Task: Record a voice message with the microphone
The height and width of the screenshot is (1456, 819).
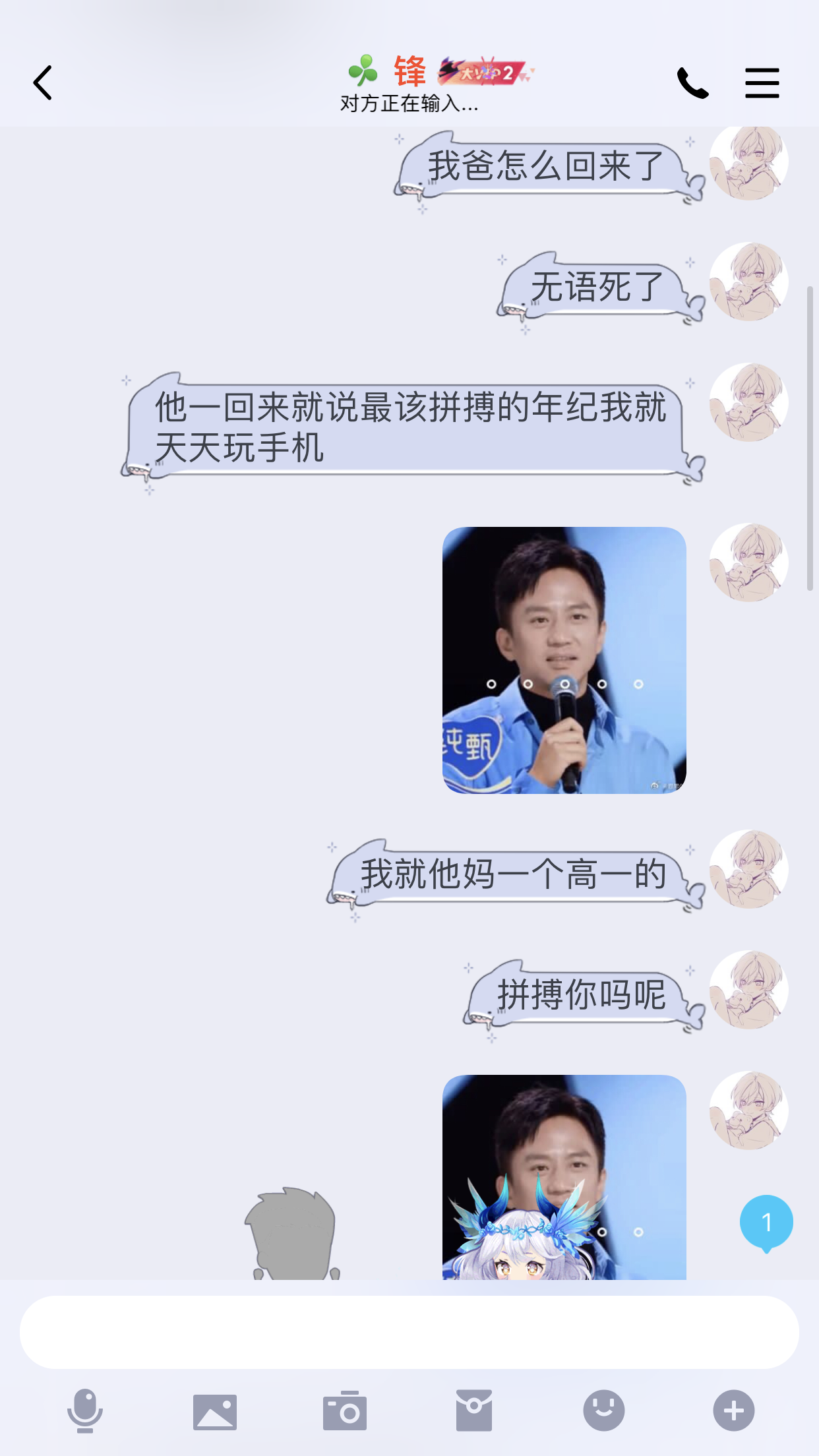Action: 85,1410
